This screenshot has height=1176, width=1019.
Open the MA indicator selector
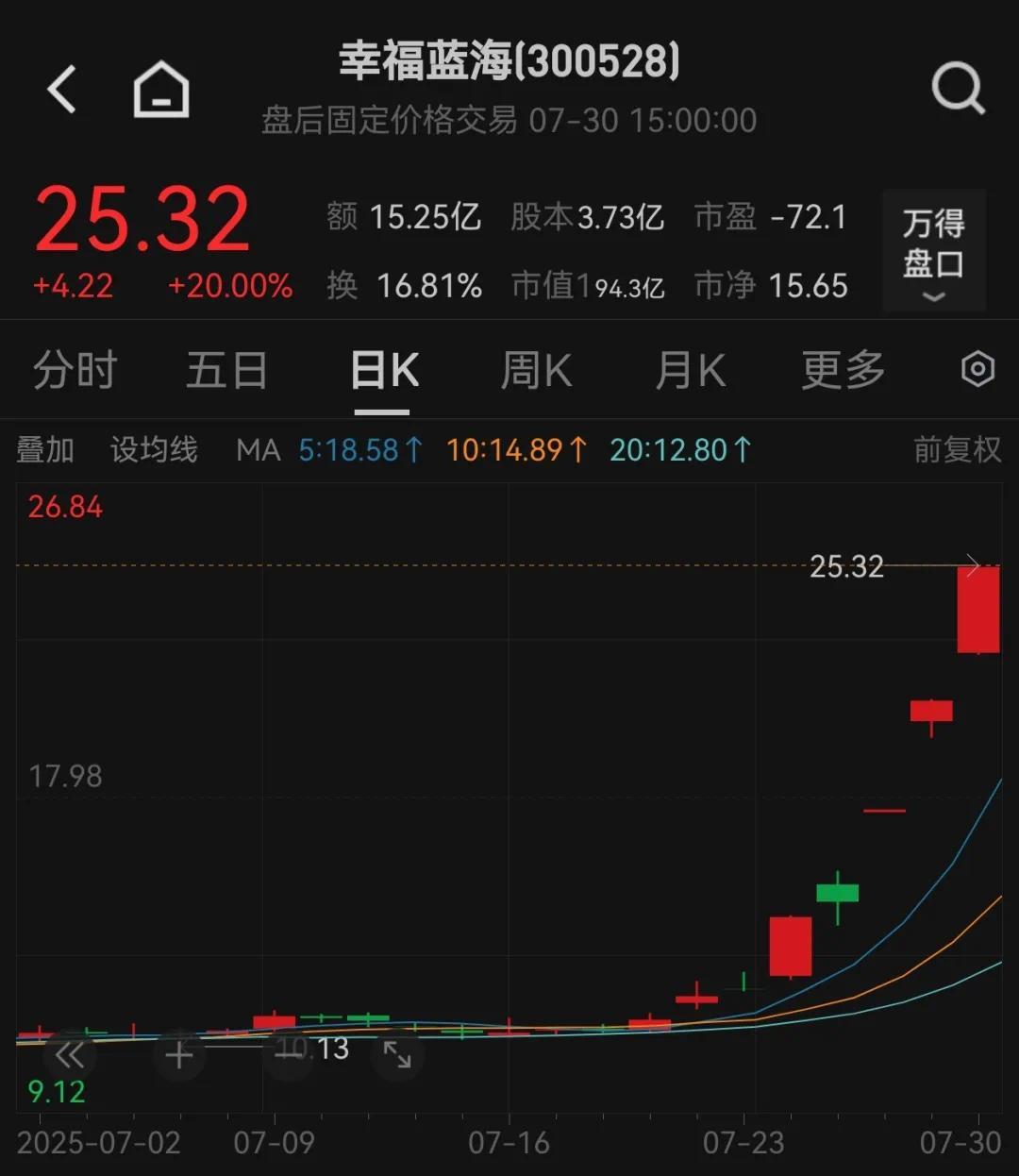pos(258,451)
